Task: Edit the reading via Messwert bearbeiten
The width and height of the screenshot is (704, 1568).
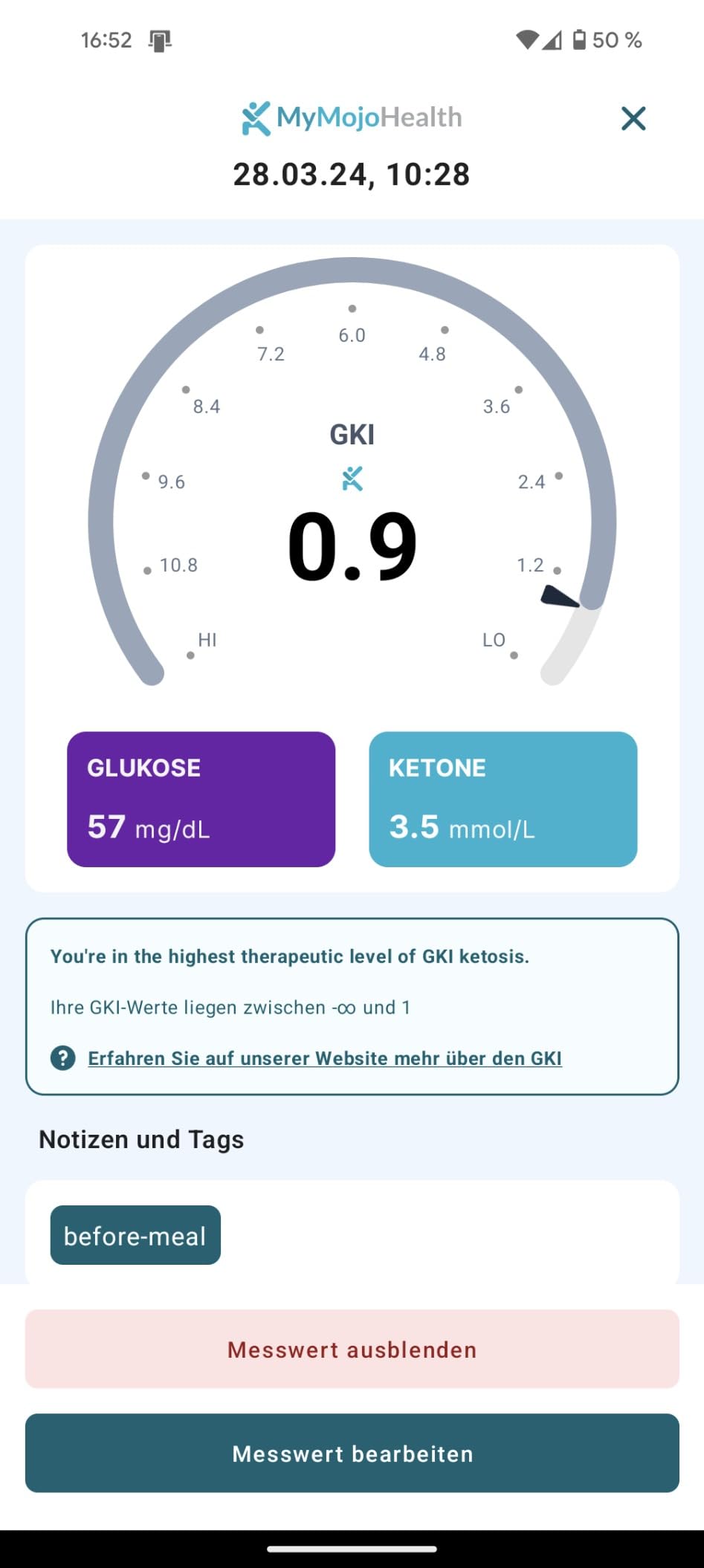Action: pos(352,1454)
